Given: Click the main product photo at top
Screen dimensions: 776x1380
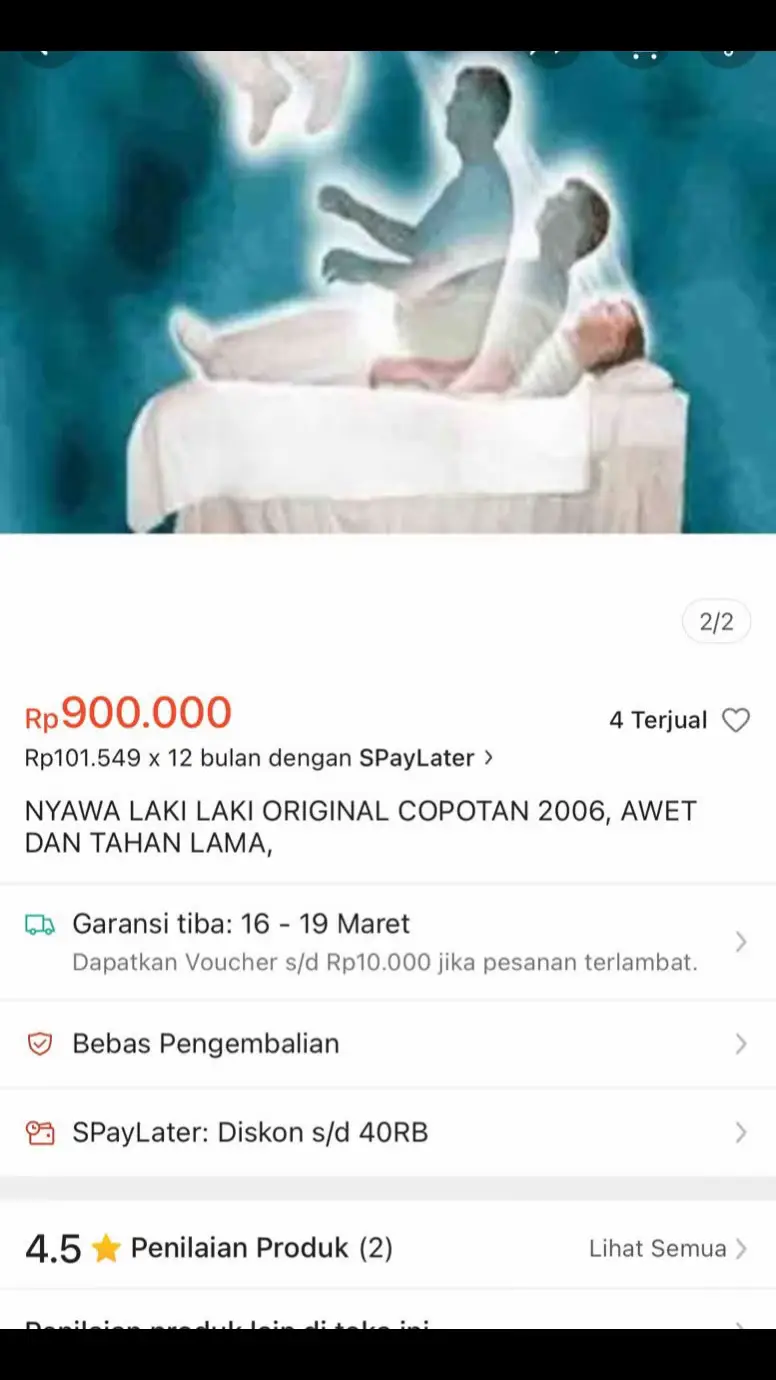Looking at the screenshot, I should [388, 300].
